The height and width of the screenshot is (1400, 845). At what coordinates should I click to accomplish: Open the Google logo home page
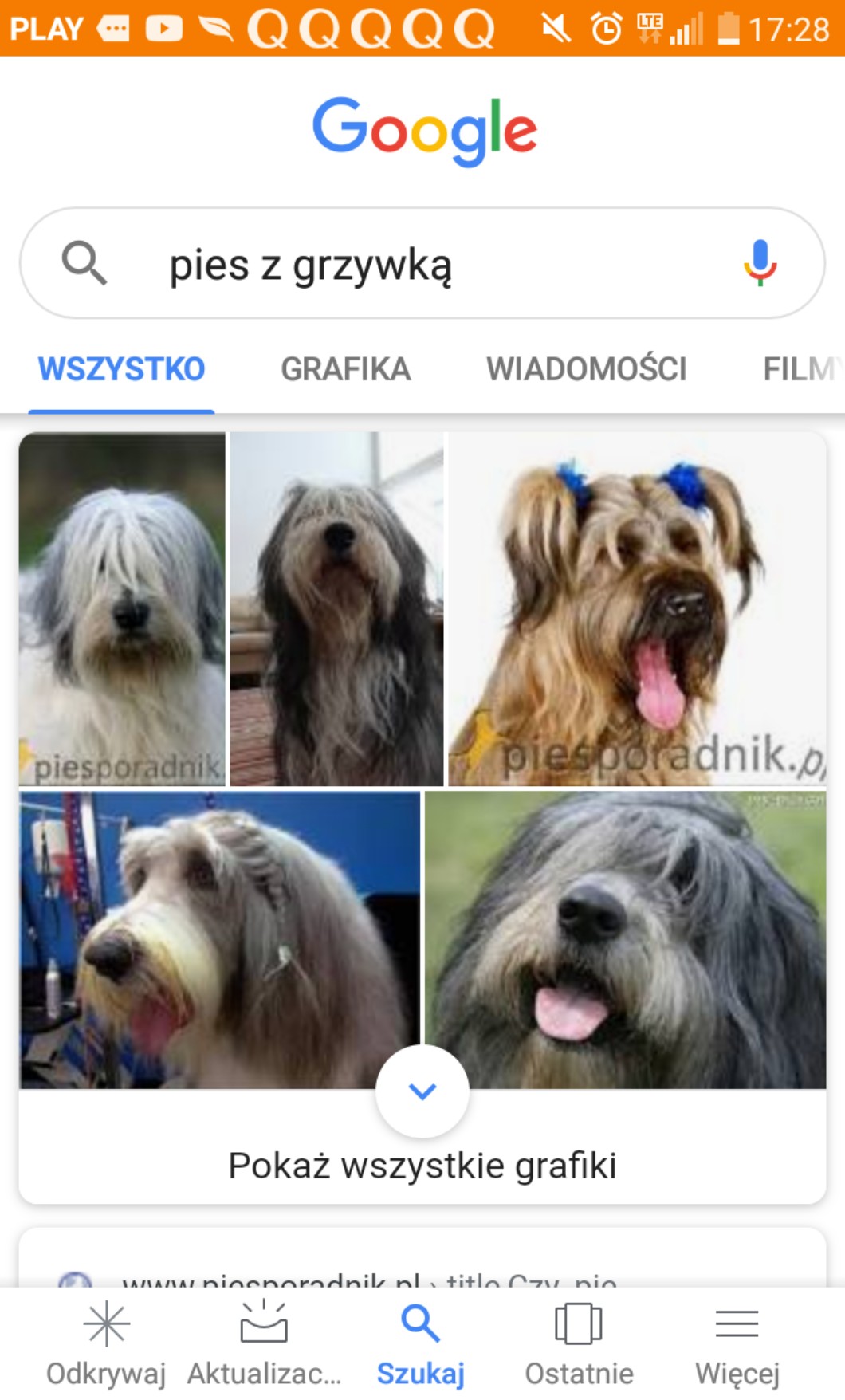423,130
